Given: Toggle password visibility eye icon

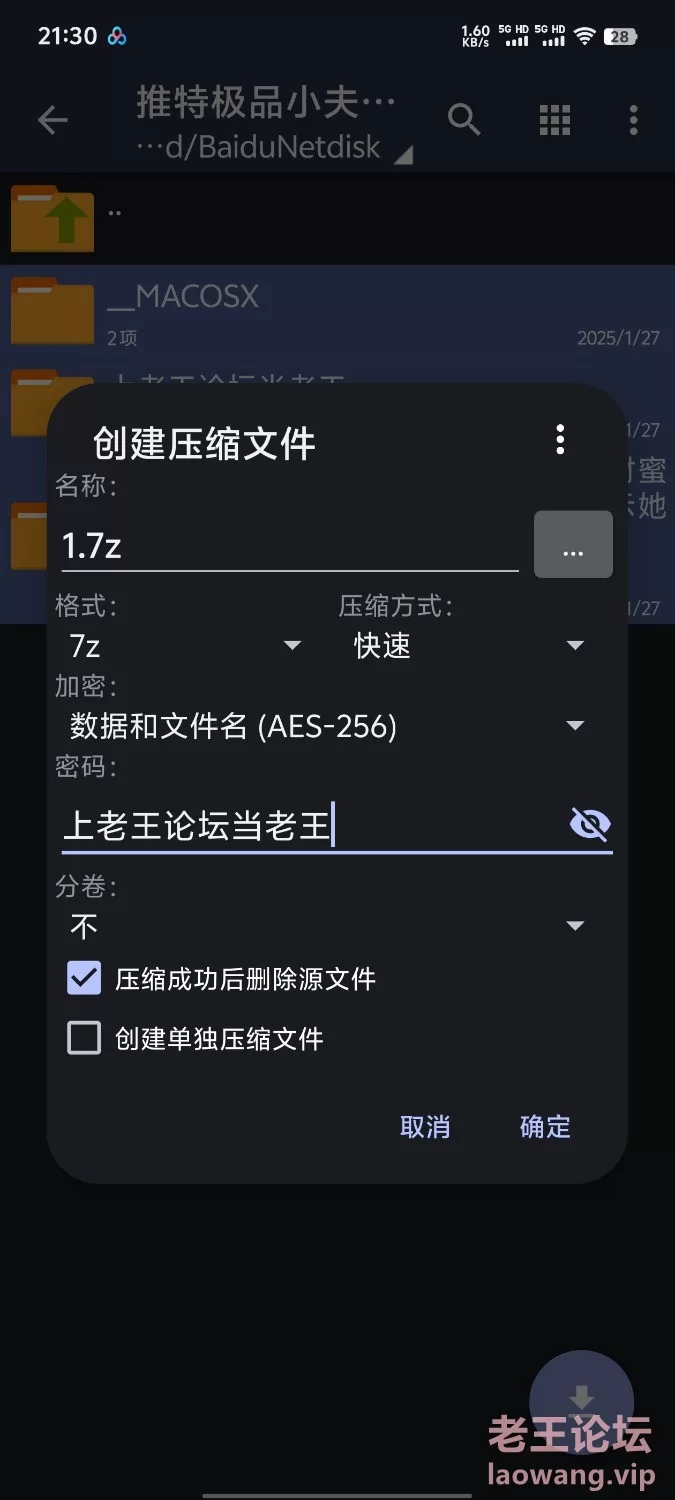Looking at the screenshot, I should pyautogui.click(x=589, y=825).
